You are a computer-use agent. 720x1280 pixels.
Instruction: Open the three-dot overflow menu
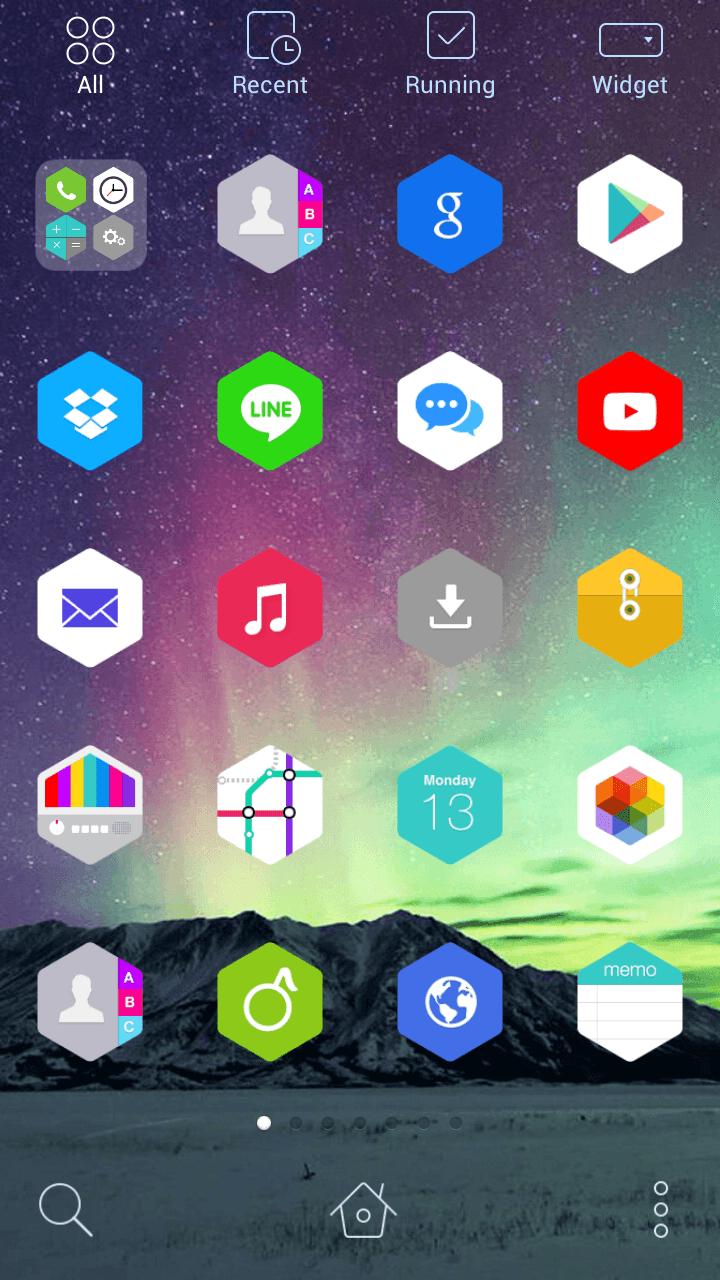[660, 1210]
